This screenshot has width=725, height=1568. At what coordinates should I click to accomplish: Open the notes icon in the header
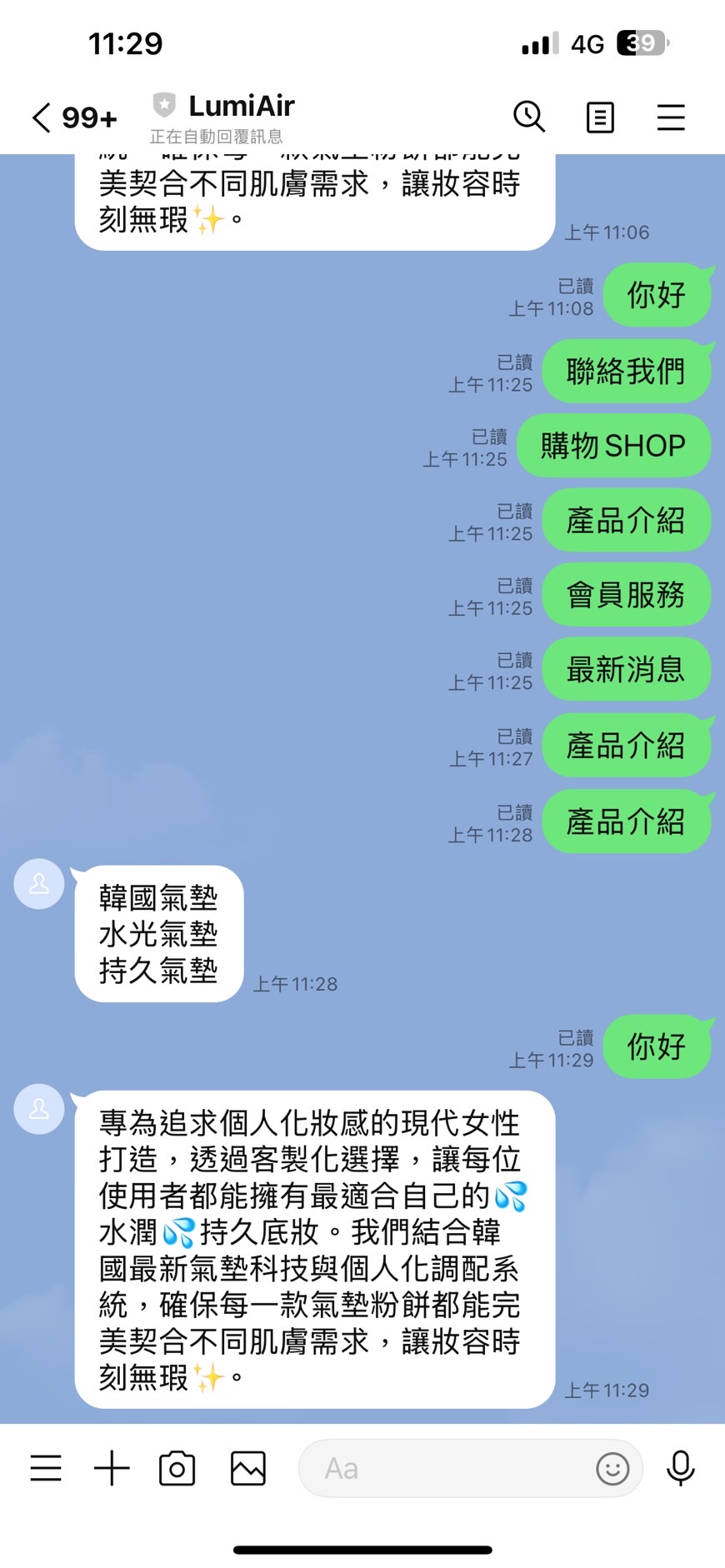tap(600, 117)
